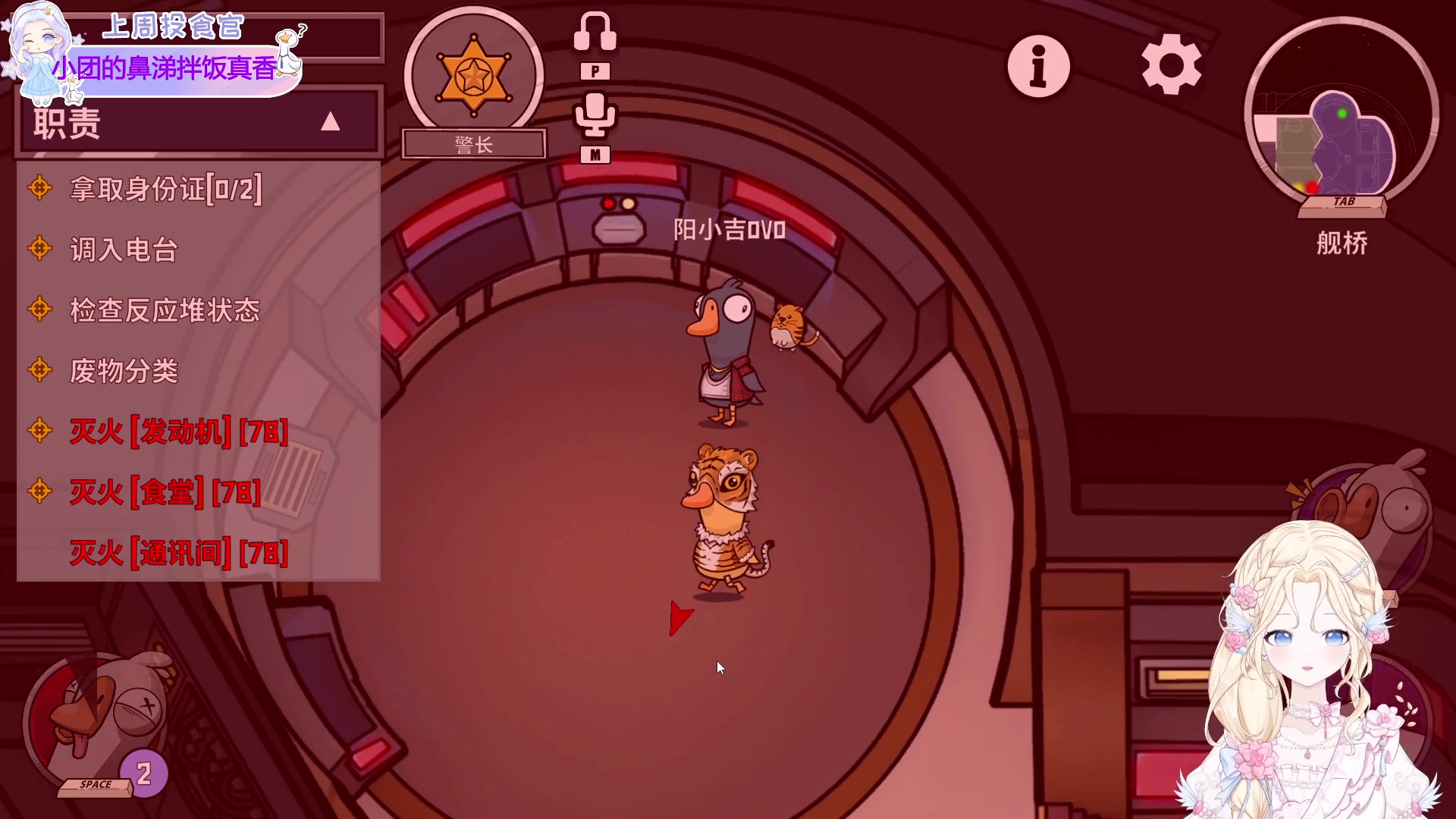
Task: Select the 调入电台 task
Action: coord(124,249)
